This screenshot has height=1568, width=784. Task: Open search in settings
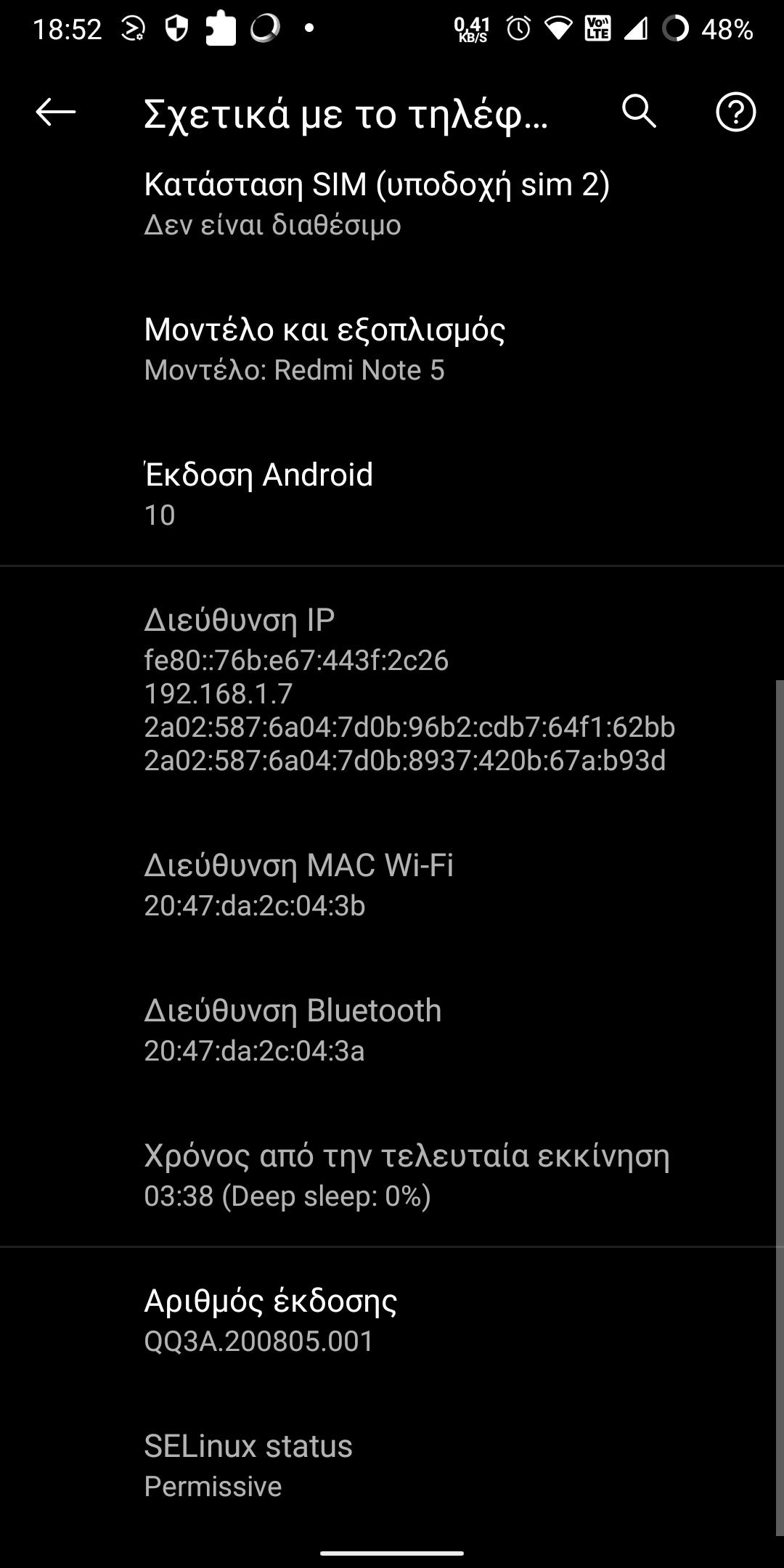[639, 112]
